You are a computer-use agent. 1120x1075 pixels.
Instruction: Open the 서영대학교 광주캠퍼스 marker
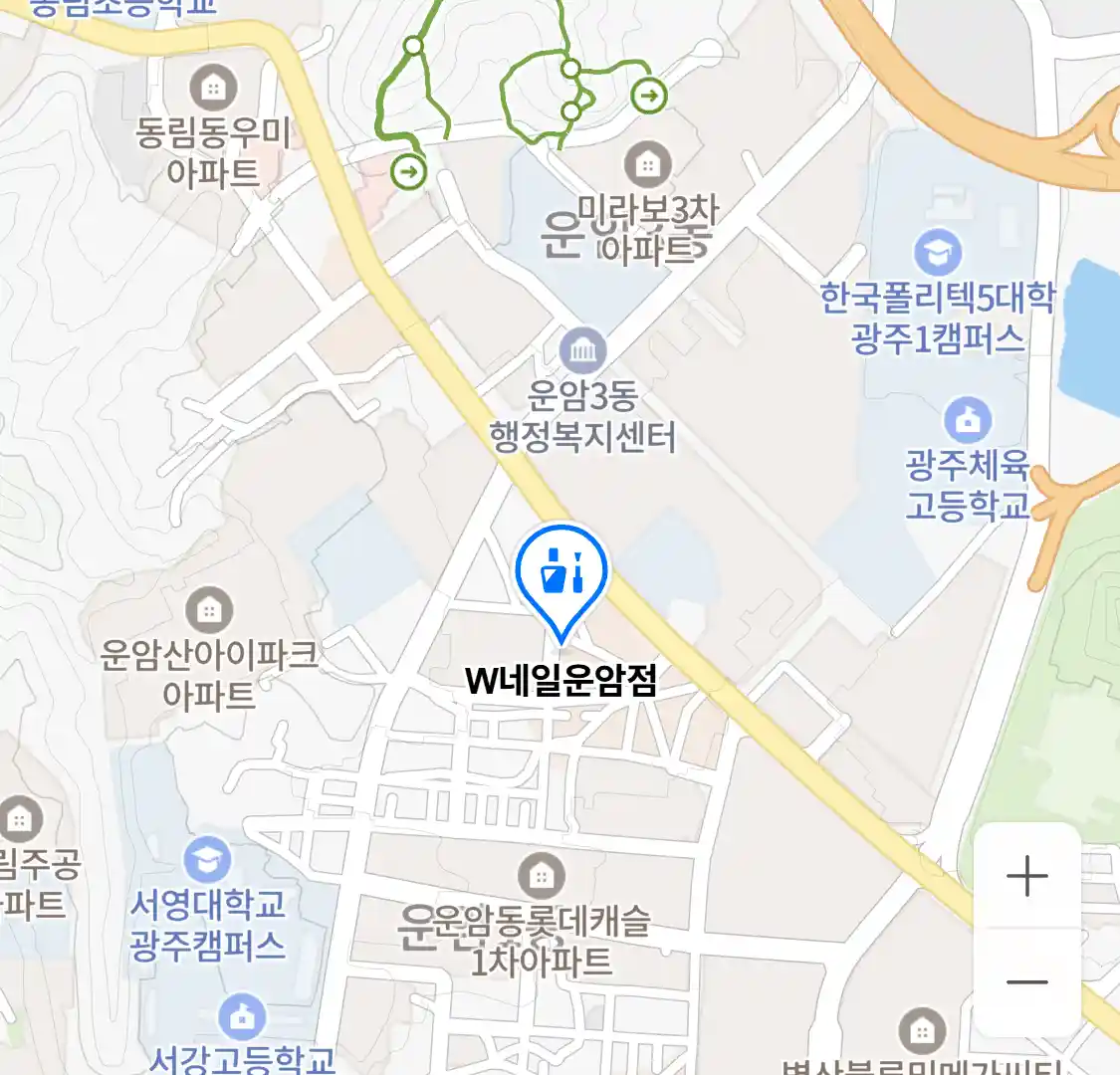[207, 860]
